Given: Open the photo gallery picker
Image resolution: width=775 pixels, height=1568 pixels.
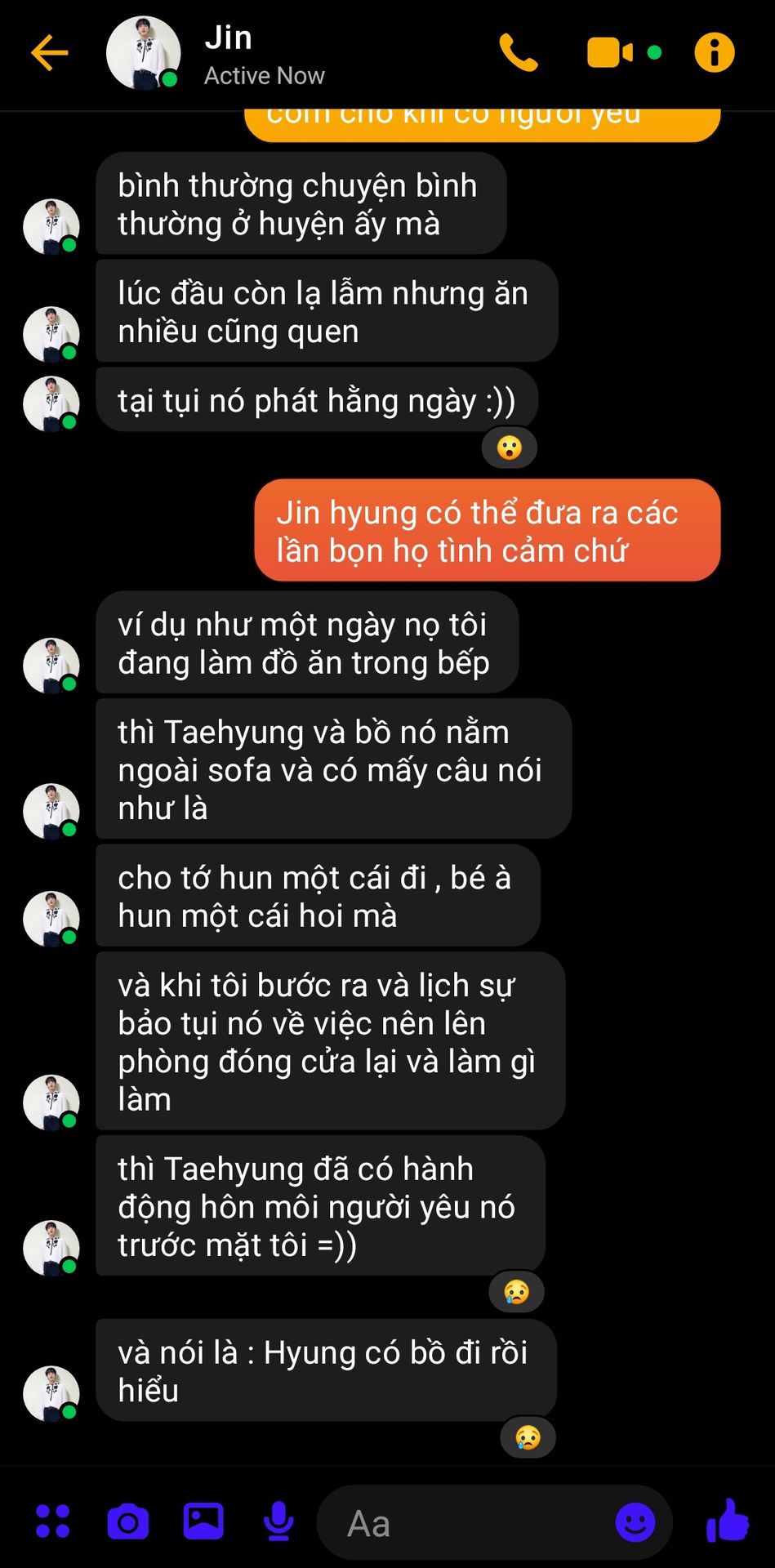Looking at the screenshot, I should coord(203,1521).
